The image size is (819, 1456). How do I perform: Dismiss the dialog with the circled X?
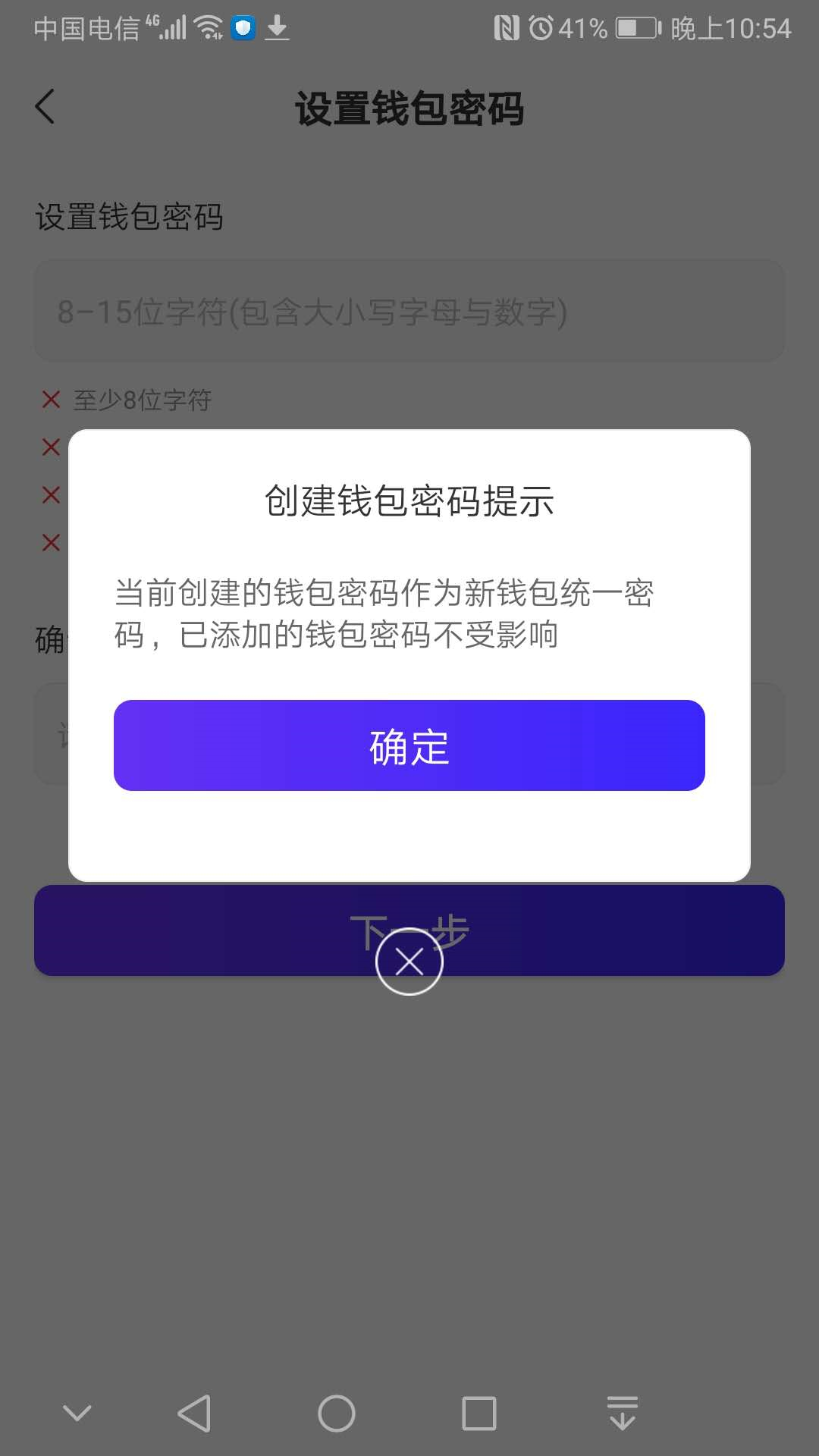tap(409, 962)
